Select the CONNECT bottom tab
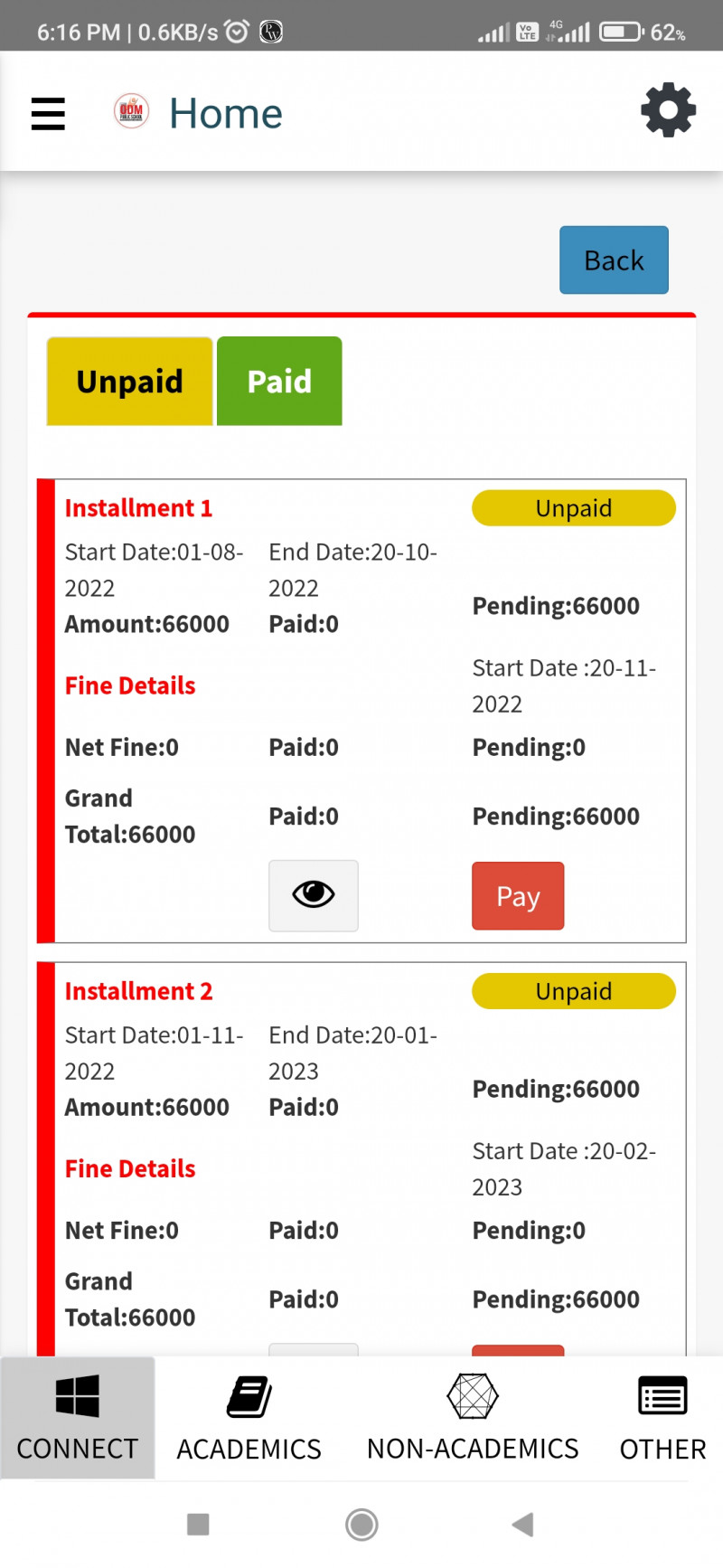Viewport: 723px width, 1568px height. pyautogui.click(x=78, y=1418)
